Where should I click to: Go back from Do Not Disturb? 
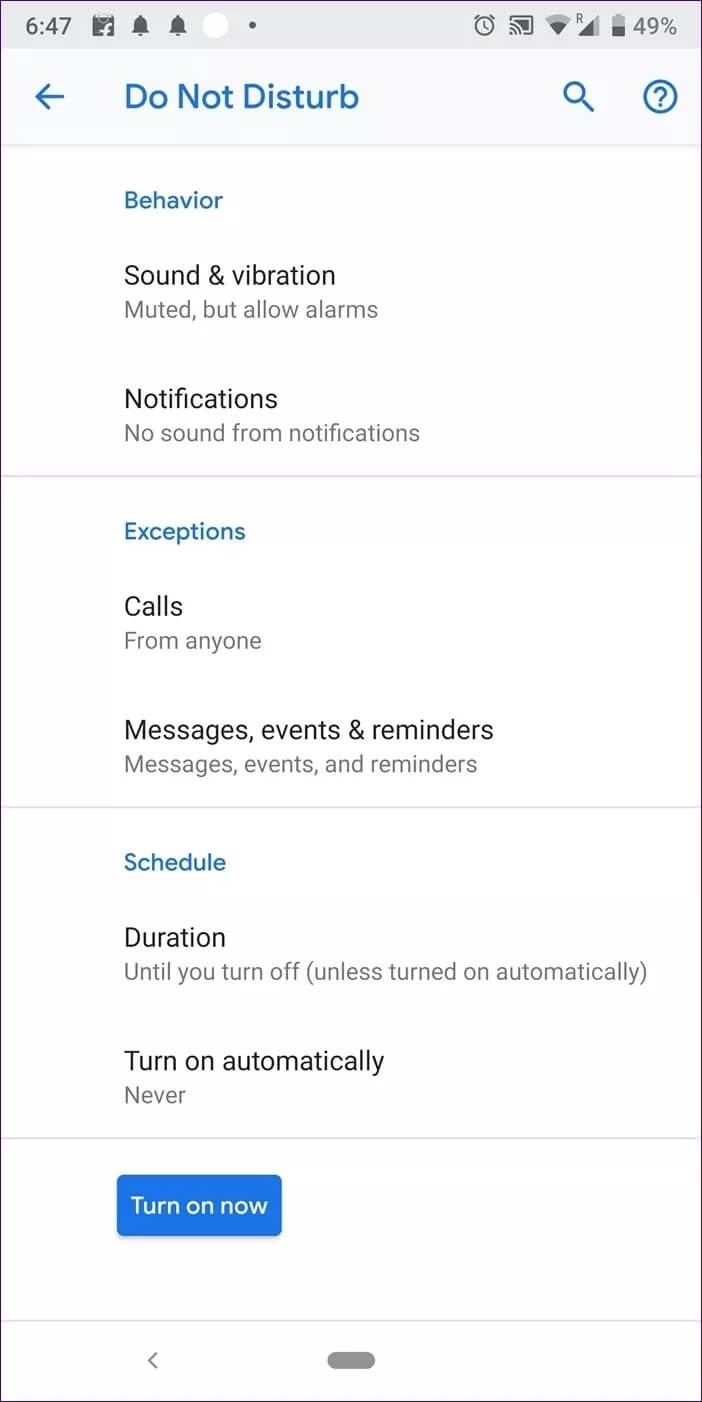click(49, 97)
